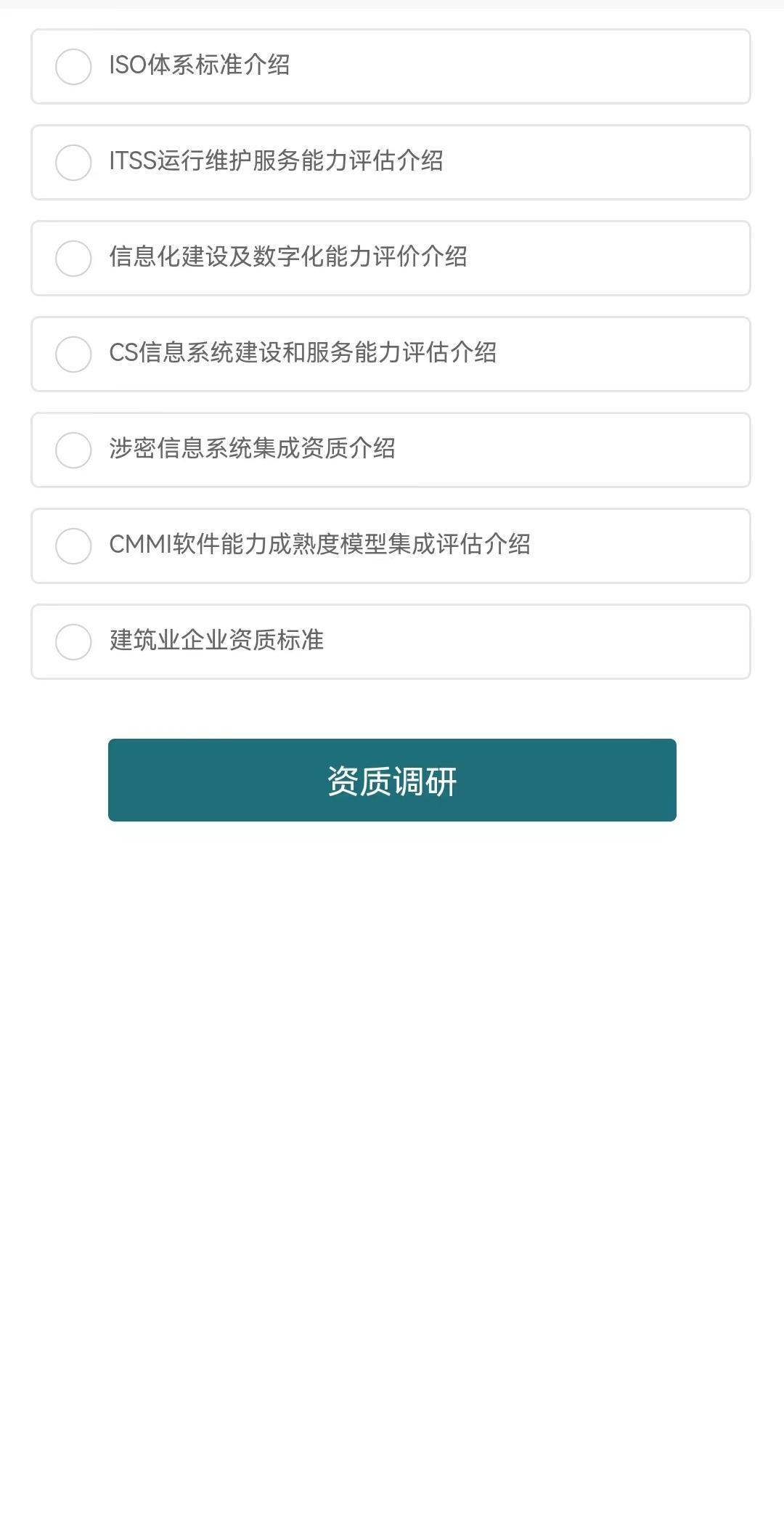Image resolution: width=784 pixels, height=1521 pixels.
Task: Pick 信息化建设及数字化能力评价介绍 option
Action: [391, 258]
